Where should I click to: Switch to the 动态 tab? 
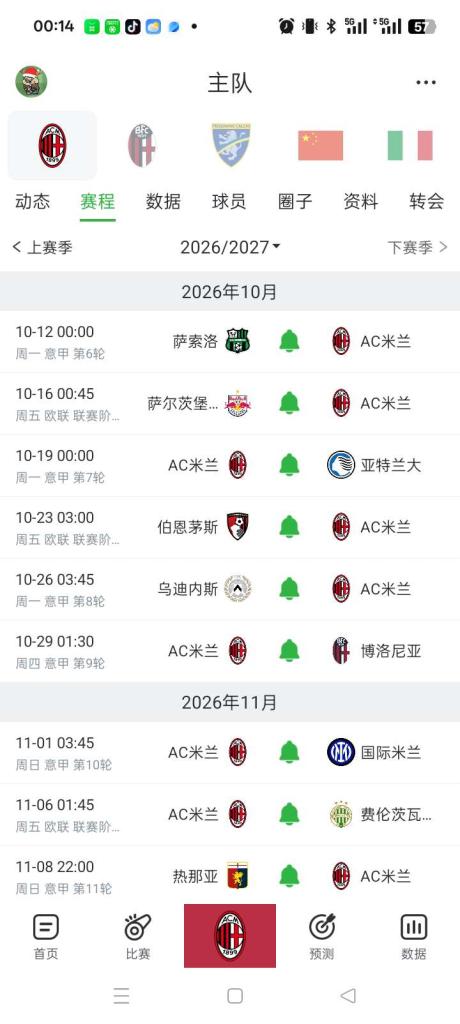[32, 201]
